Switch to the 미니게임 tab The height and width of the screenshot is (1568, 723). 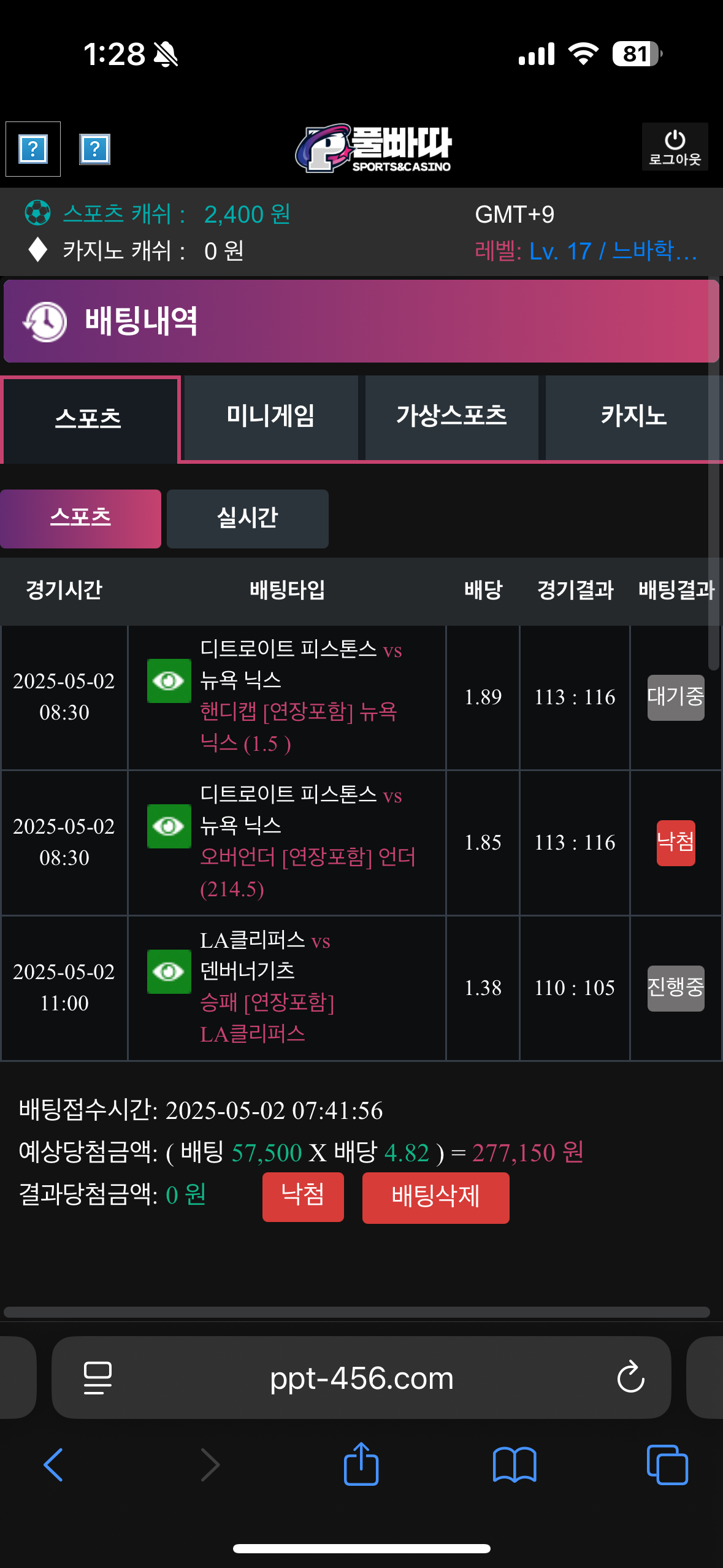tap(270, 417)
